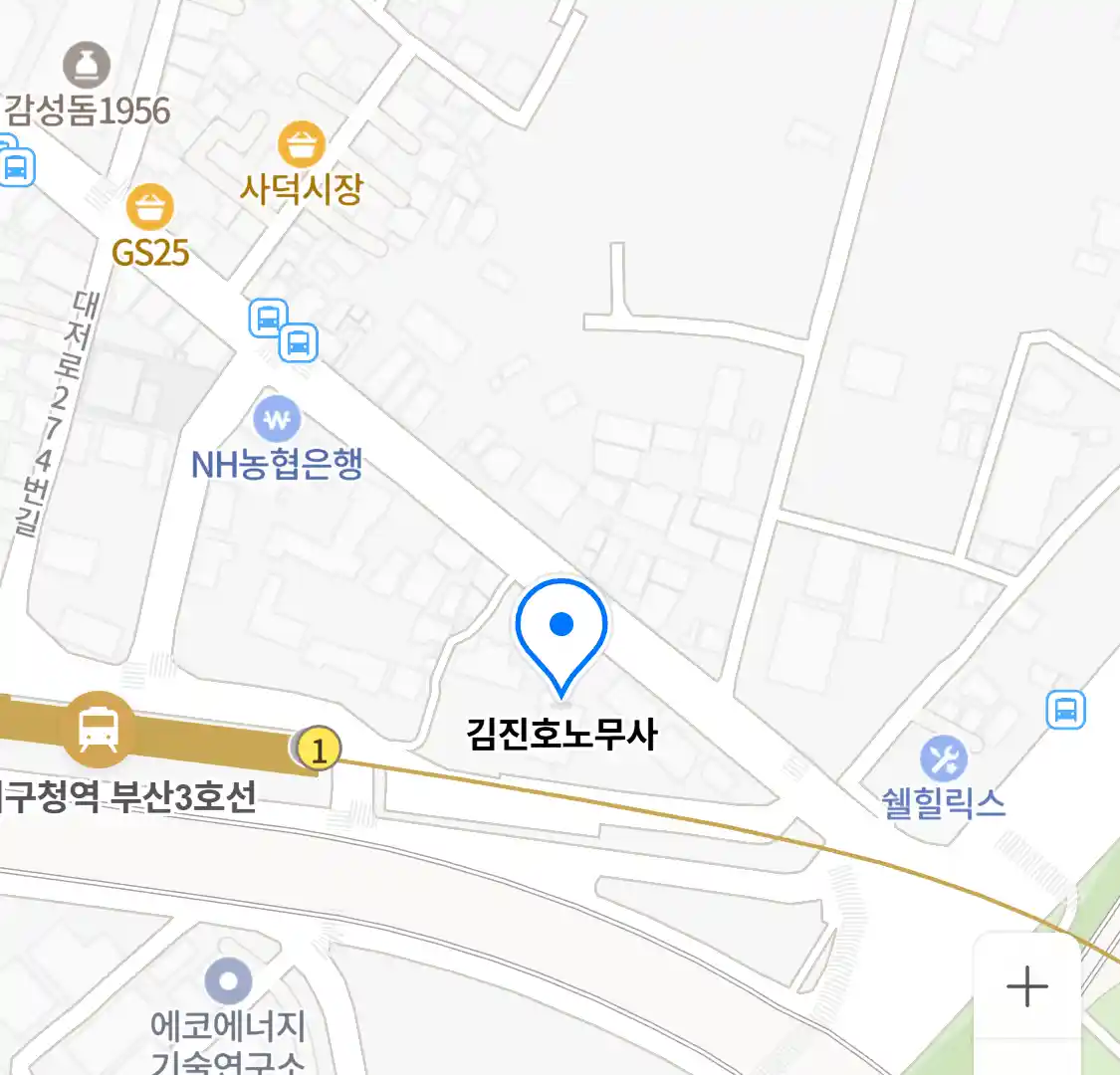Select the GS25 convenience store marker
The height and width of the screenshot is (1075, 1120).
[150, 209]
